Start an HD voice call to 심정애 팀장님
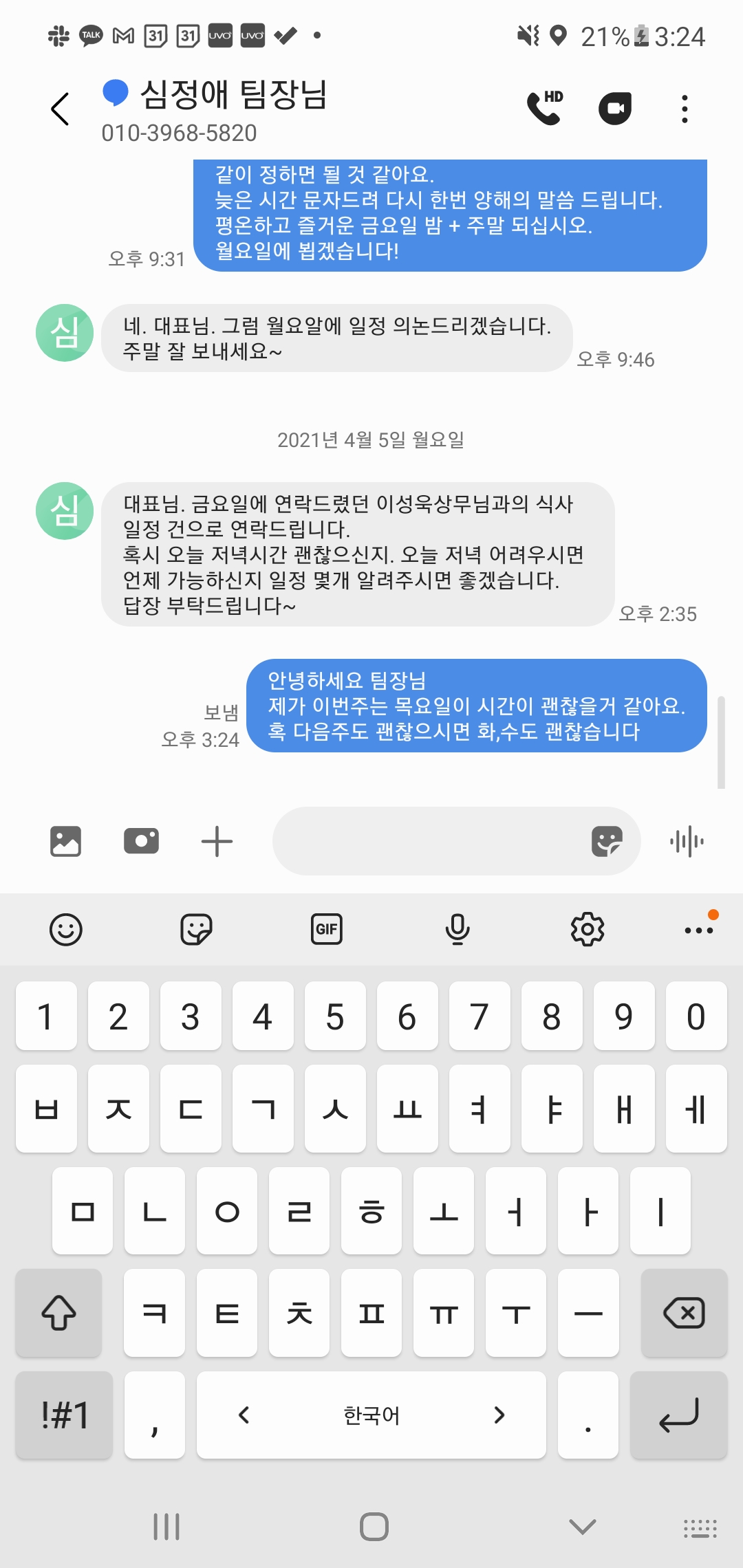743x1568 pixels. coord(544,108)
